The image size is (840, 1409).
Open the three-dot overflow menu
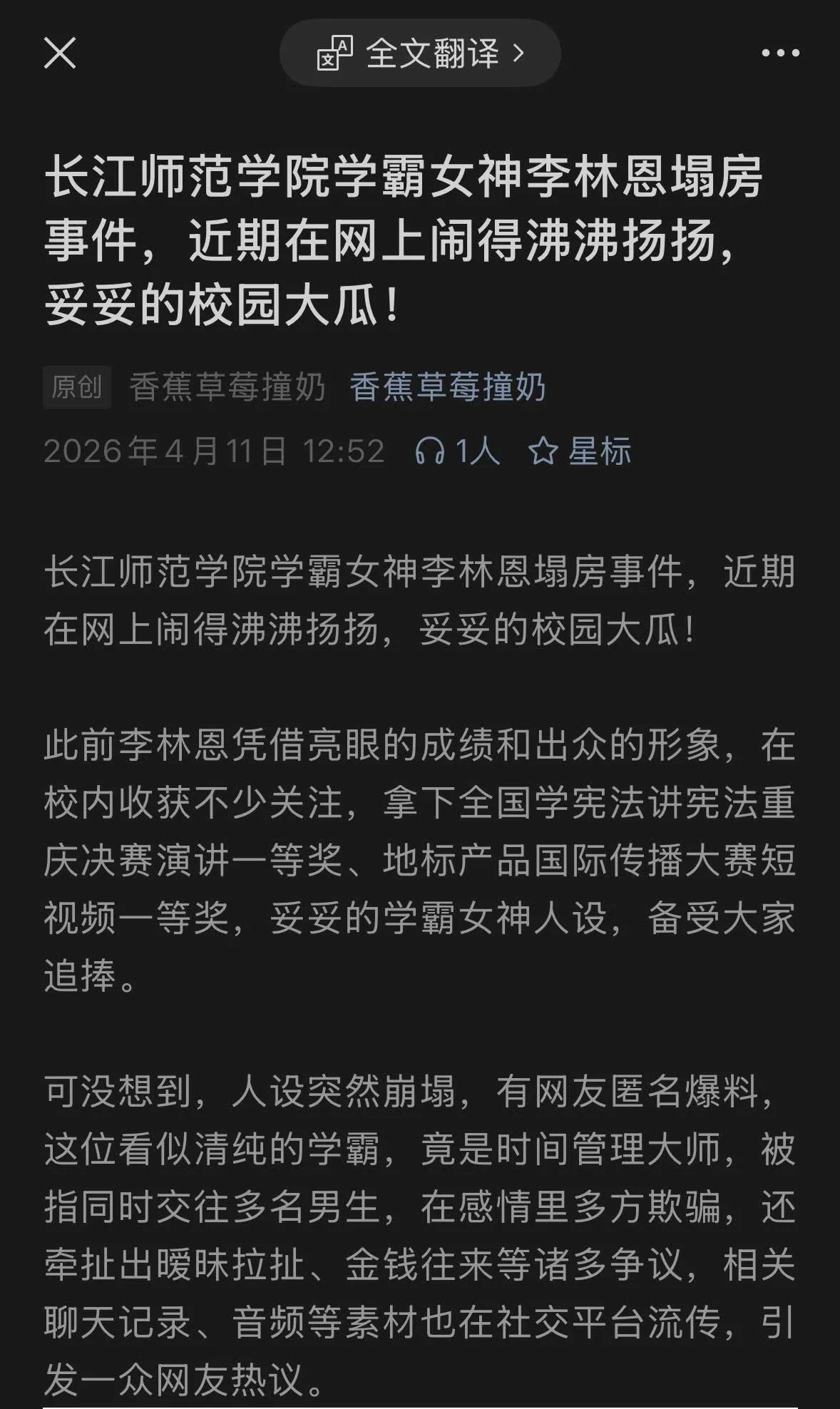[780, 53]
